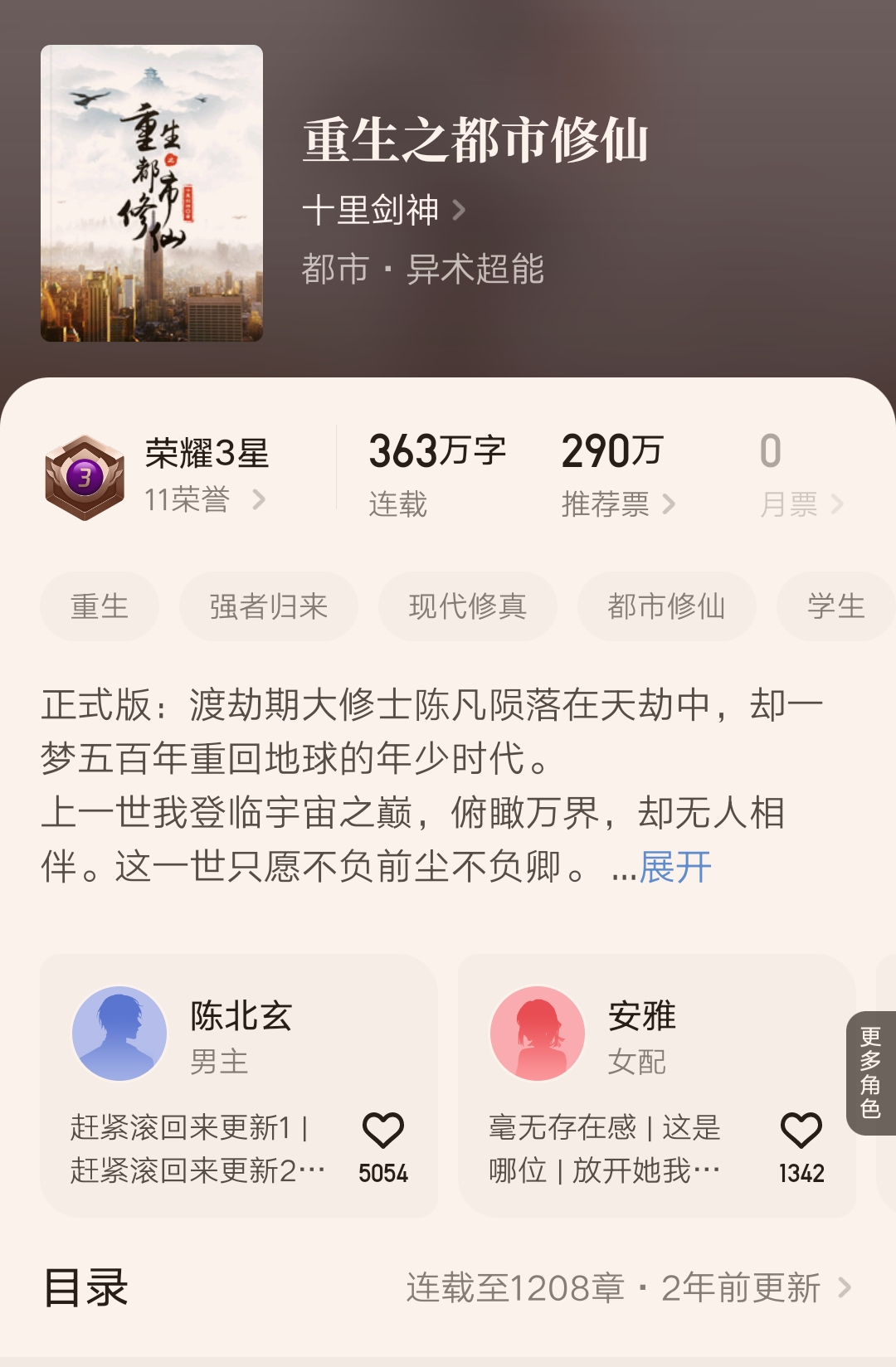
Task: Open 月票 monthly tickets
Action: click(800, 504)
